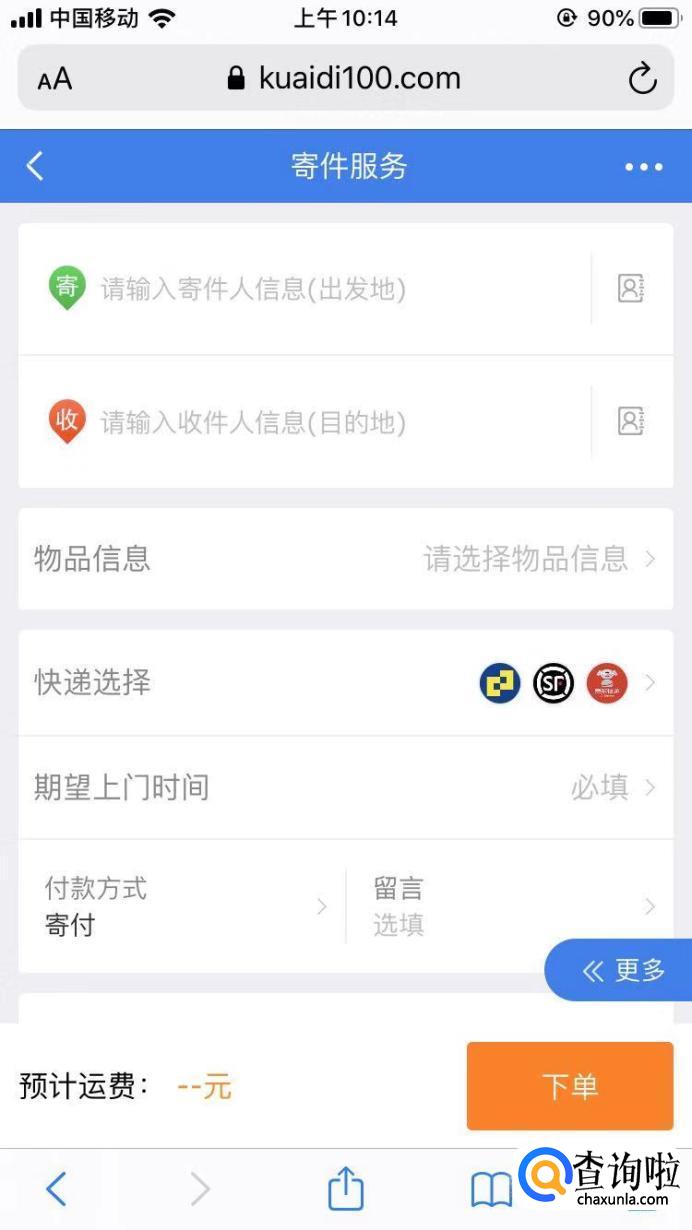Choose 期望上门时间 pickup time
Viewport: 692px width, 1230px height.
click(345, 788)
